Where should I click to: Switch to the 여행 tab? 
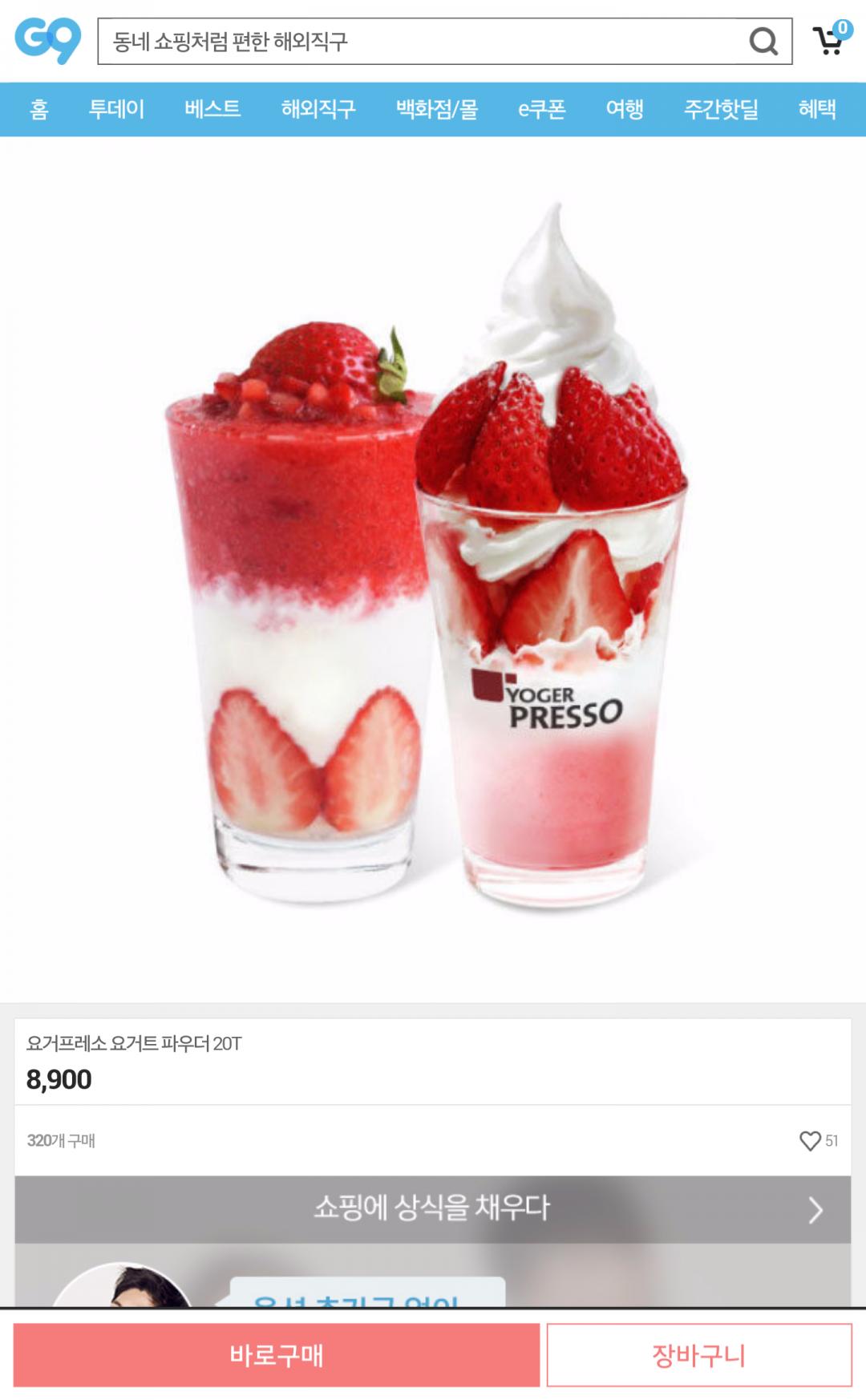point(625,109)
